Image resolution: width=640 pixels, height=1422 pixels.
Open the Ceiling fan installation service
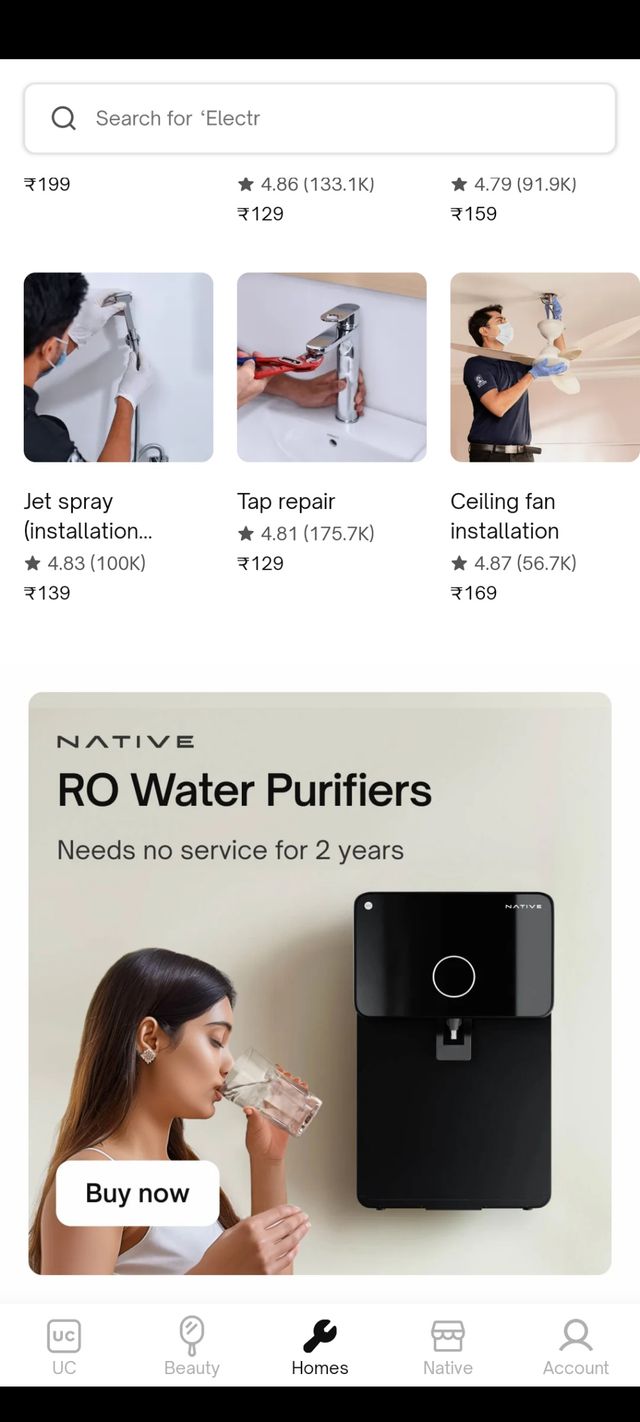click(544, 367)
